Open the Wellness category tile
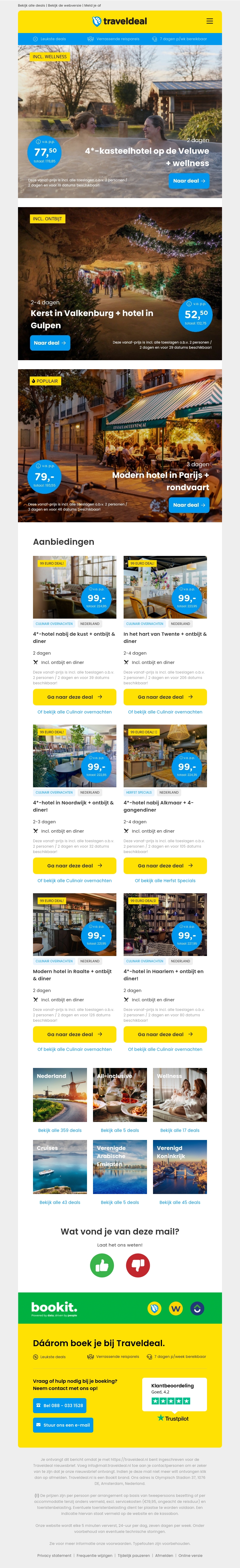 180,1095
